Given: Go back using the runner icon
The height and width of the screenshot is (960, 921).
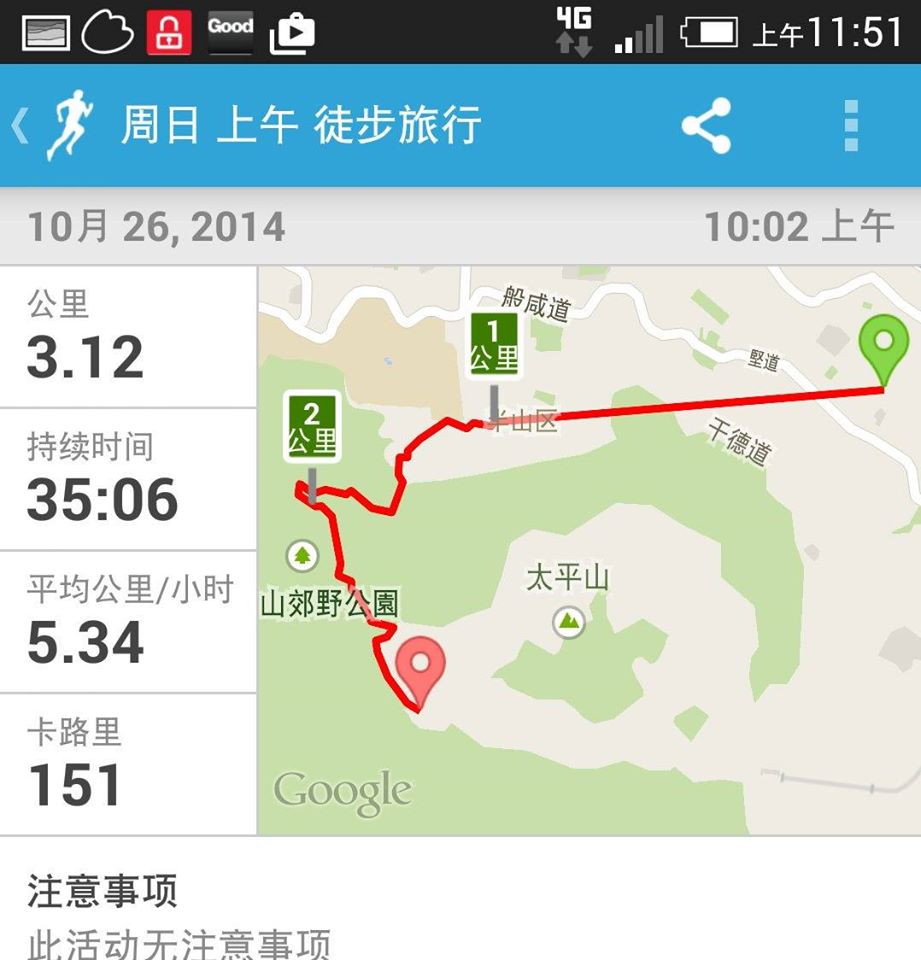Looking at the screenshot, I should point(66,126).
